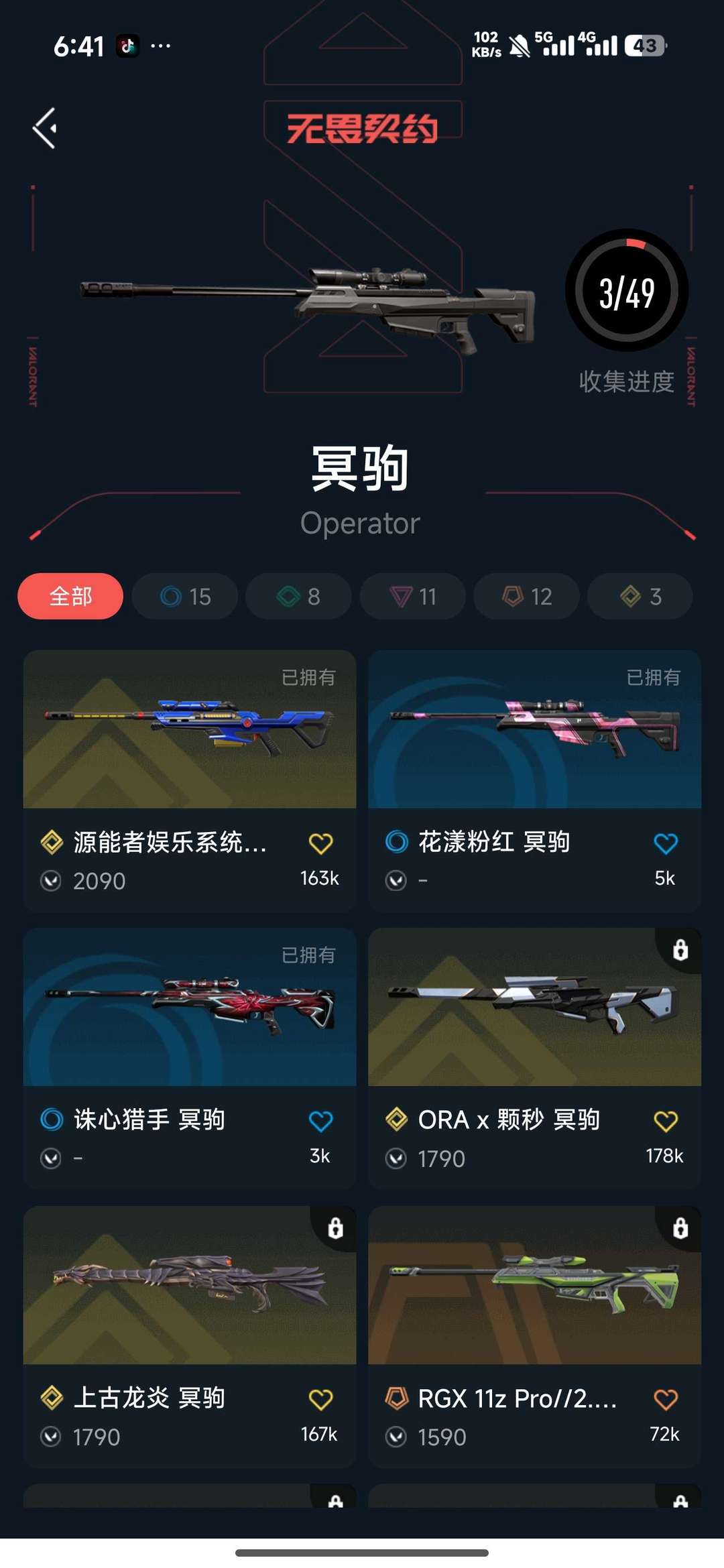Like the RGX 11z Pro skin
The height and width of the screenshot is (1568, 724).
665,1399
